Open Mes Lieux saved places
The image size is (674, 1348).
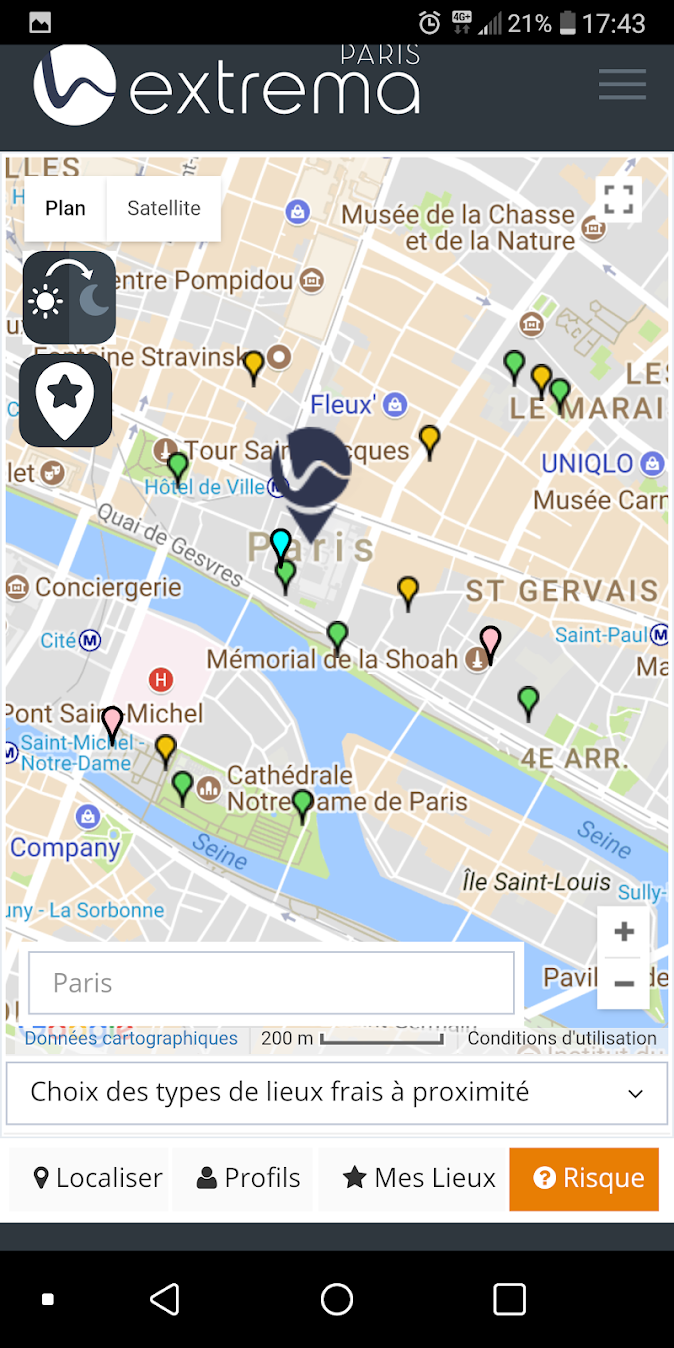[420, 1178]
